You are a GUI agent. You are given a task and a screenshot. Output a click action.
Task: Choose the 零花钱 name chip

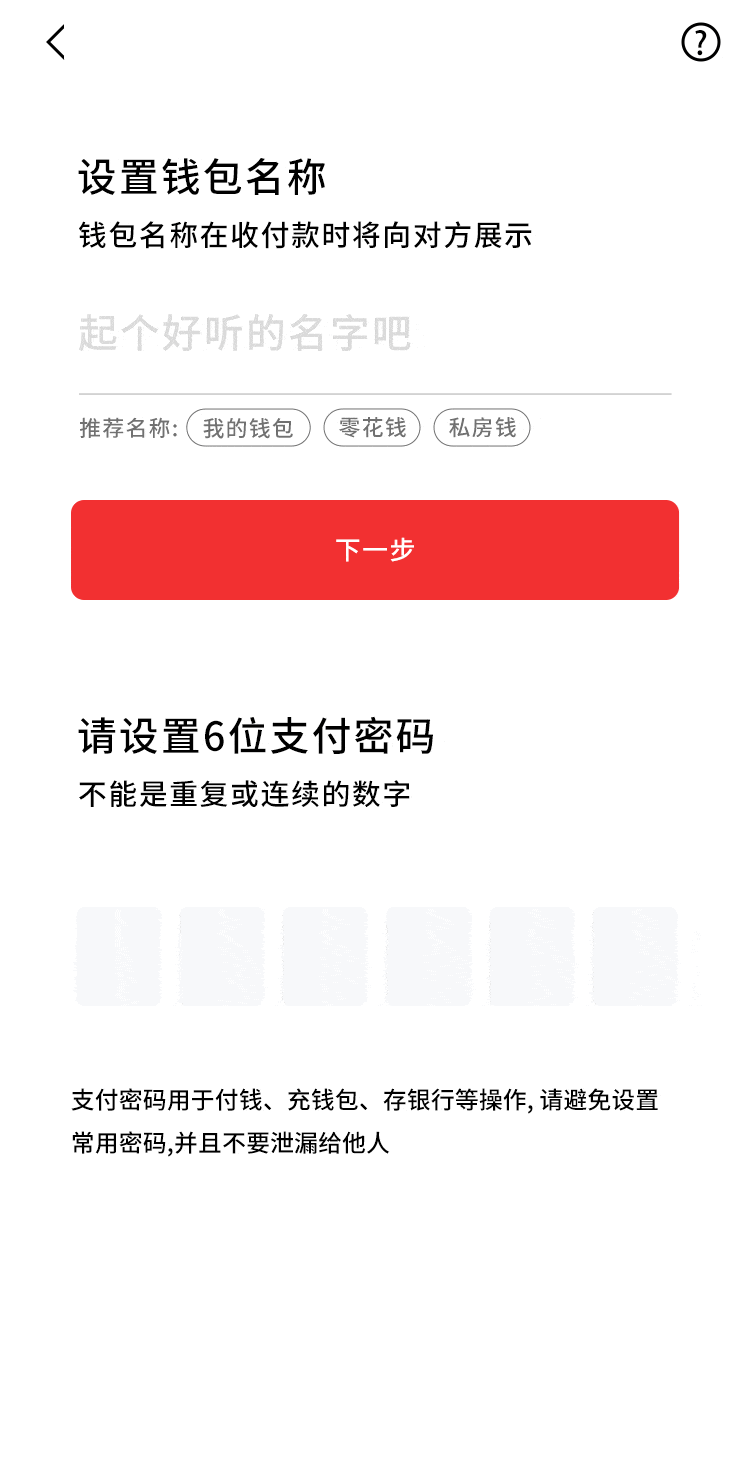372,428
